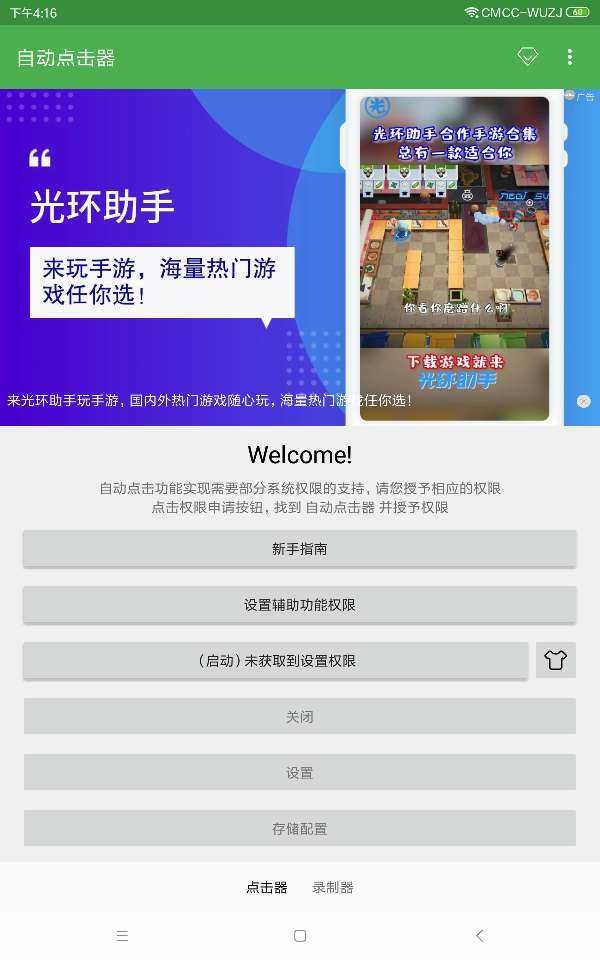Close the advertisement banner
The image size is (600, 960).
click(584, 401)
